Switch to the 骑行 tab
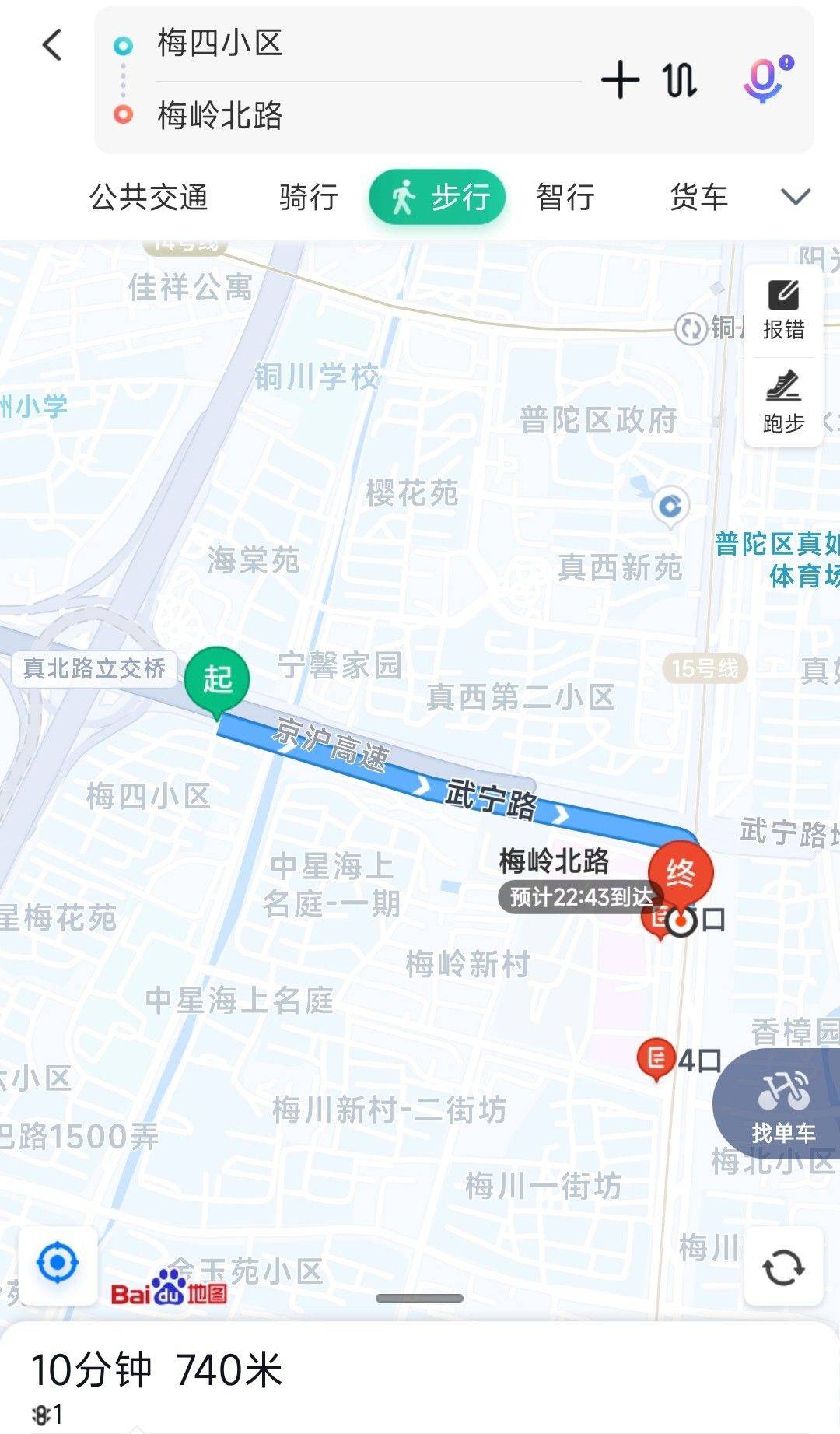This screenshot has height=1434, width=840. pyautogui.click(x=309, y=197)
